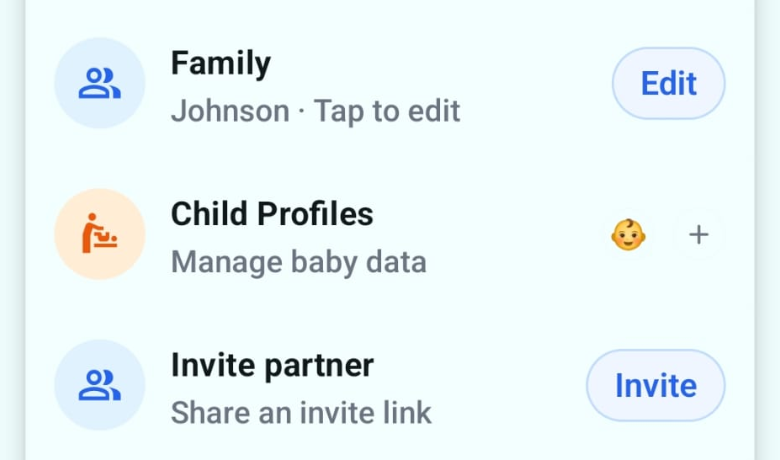Add a new child profile

699,235
